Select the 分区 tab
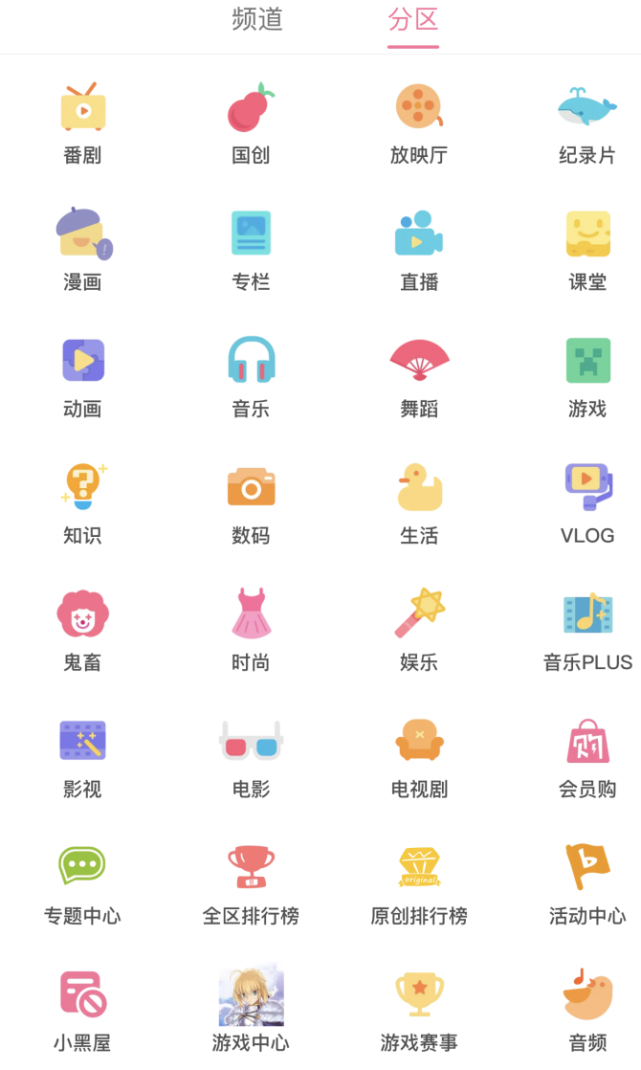The image size is (641, 1070). 413,20
